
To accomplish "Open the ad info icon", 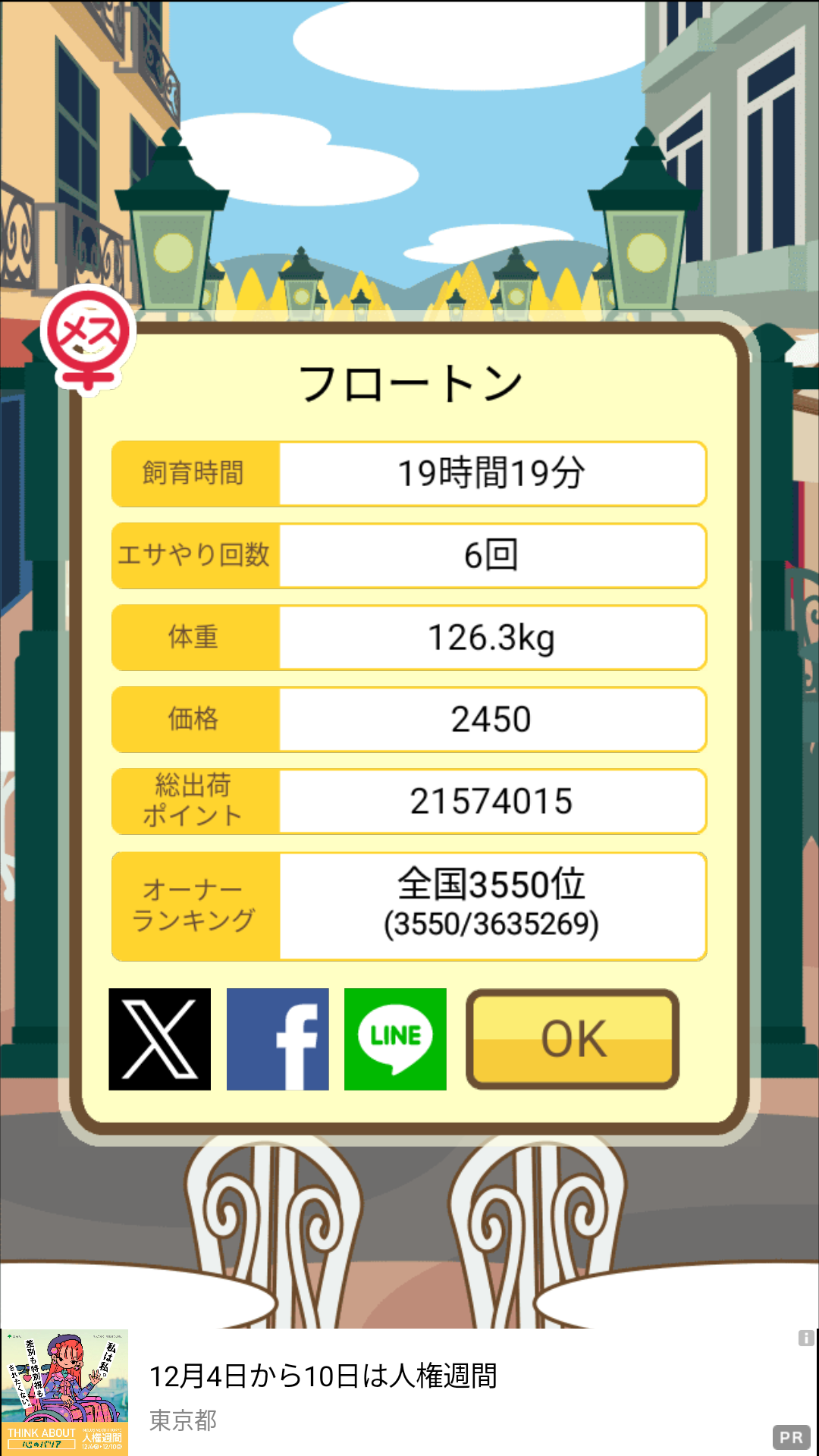I will pyautogui.click(x=806, y=1338).
